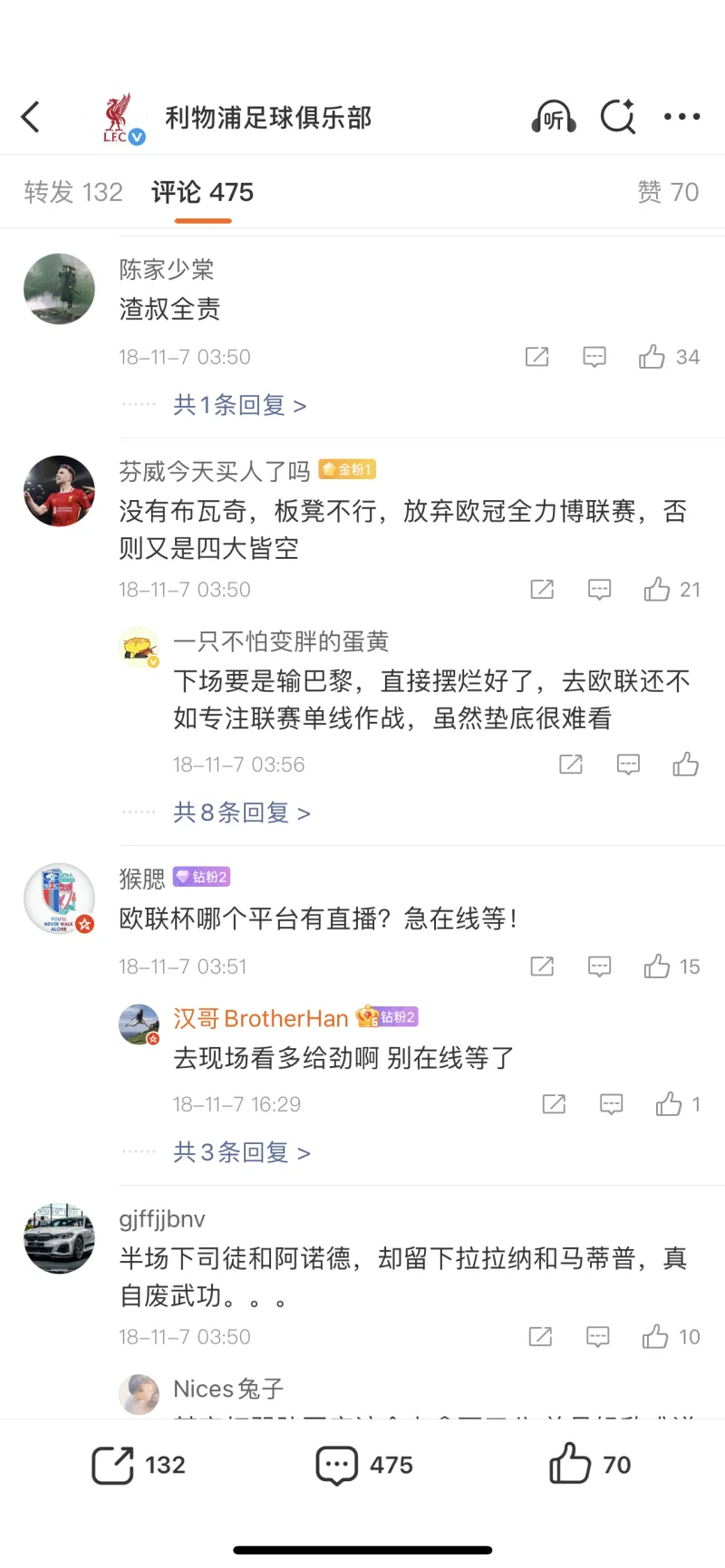Screen dimensions: 725x1568
Task: Open the listen headphone icon
Action: tap(553, 117)
